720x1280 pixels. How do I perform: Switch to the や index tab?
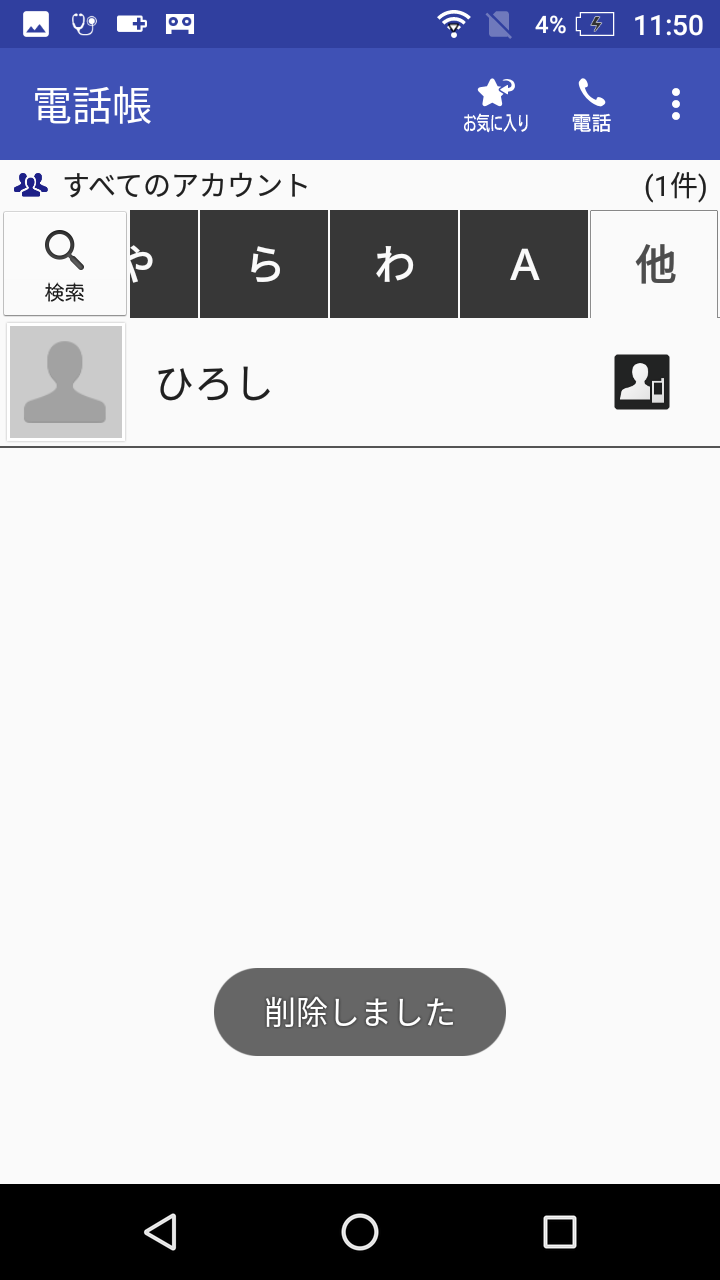pyautogui.click(x=163, y=264)
